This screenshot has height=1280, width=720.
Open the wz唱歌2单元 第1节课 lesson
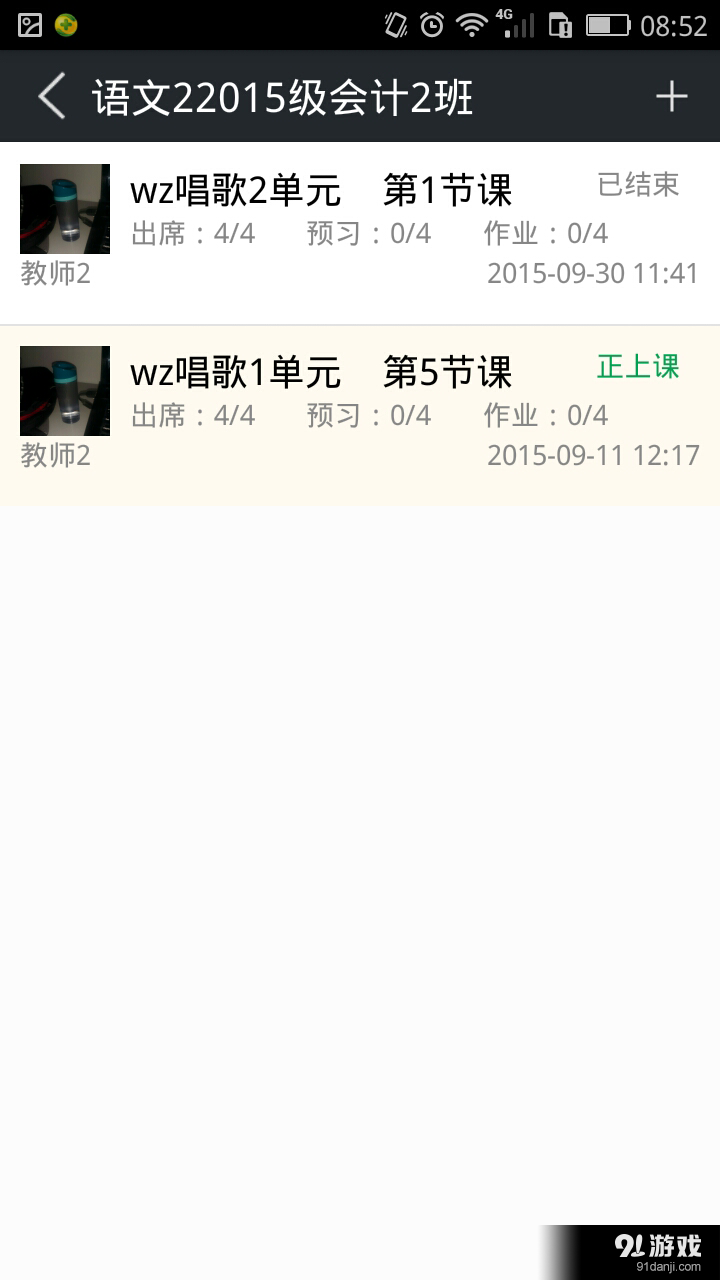click(x=320, y=190)
